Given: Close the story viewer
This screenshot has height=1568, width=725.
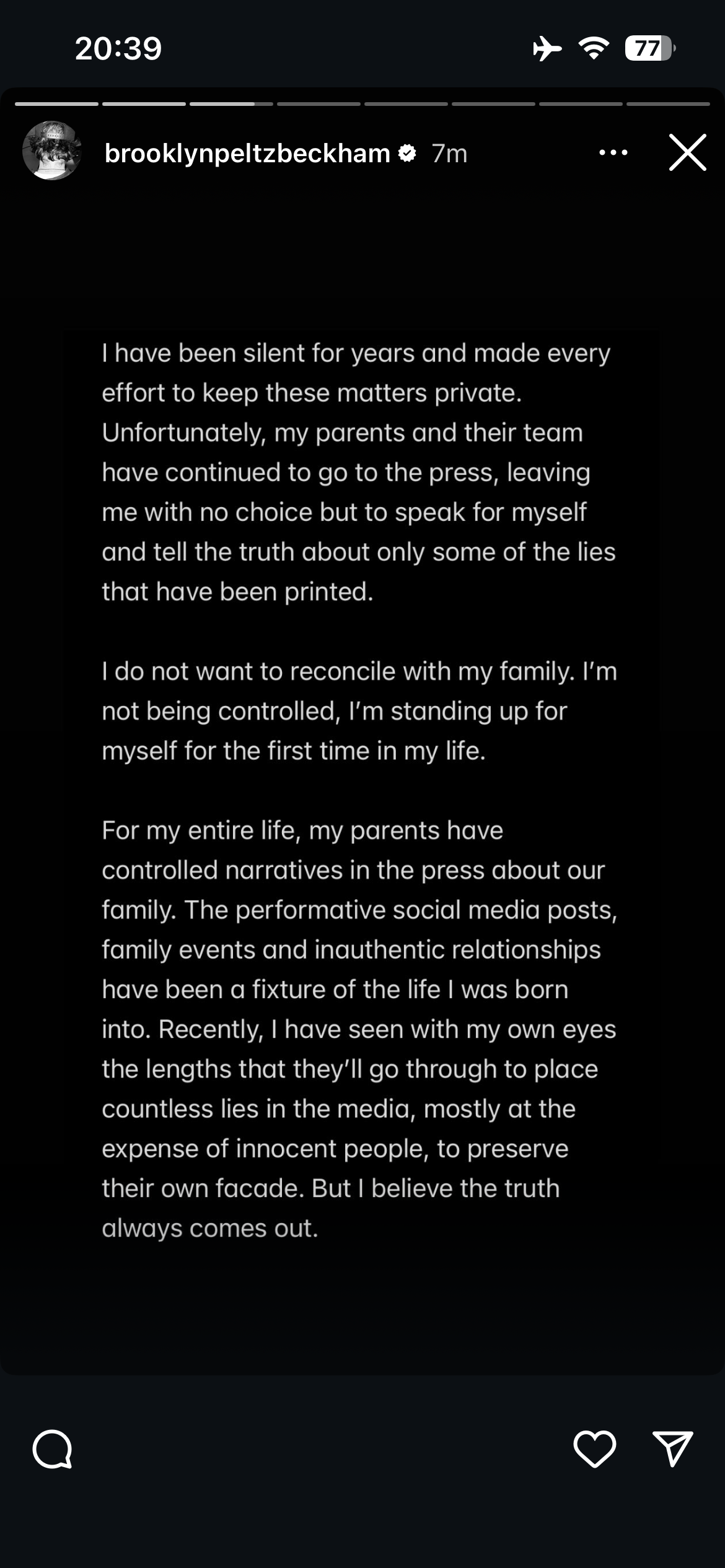Looking at the screenshot, I should click(x=687, y=152).
